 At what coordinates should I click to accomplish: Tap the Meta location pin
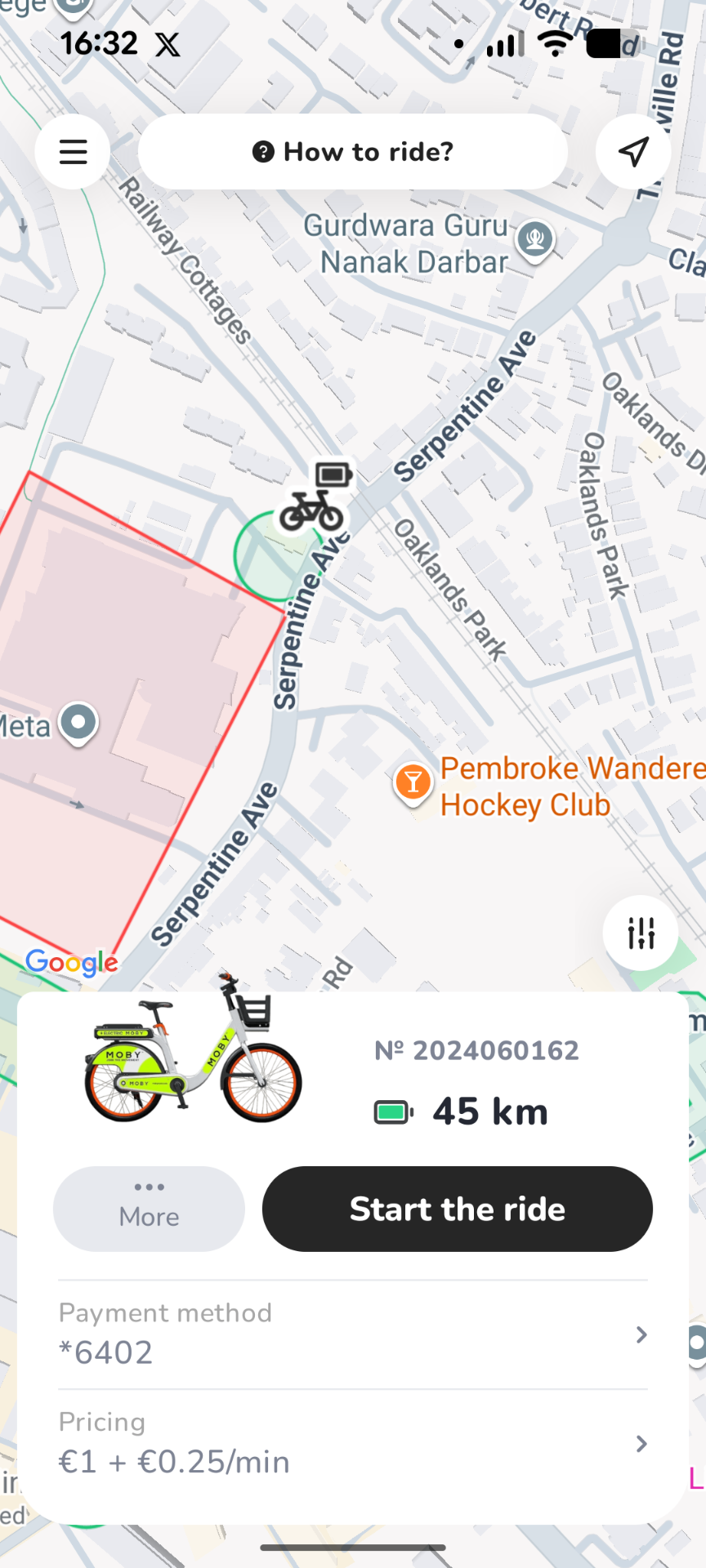79,724
